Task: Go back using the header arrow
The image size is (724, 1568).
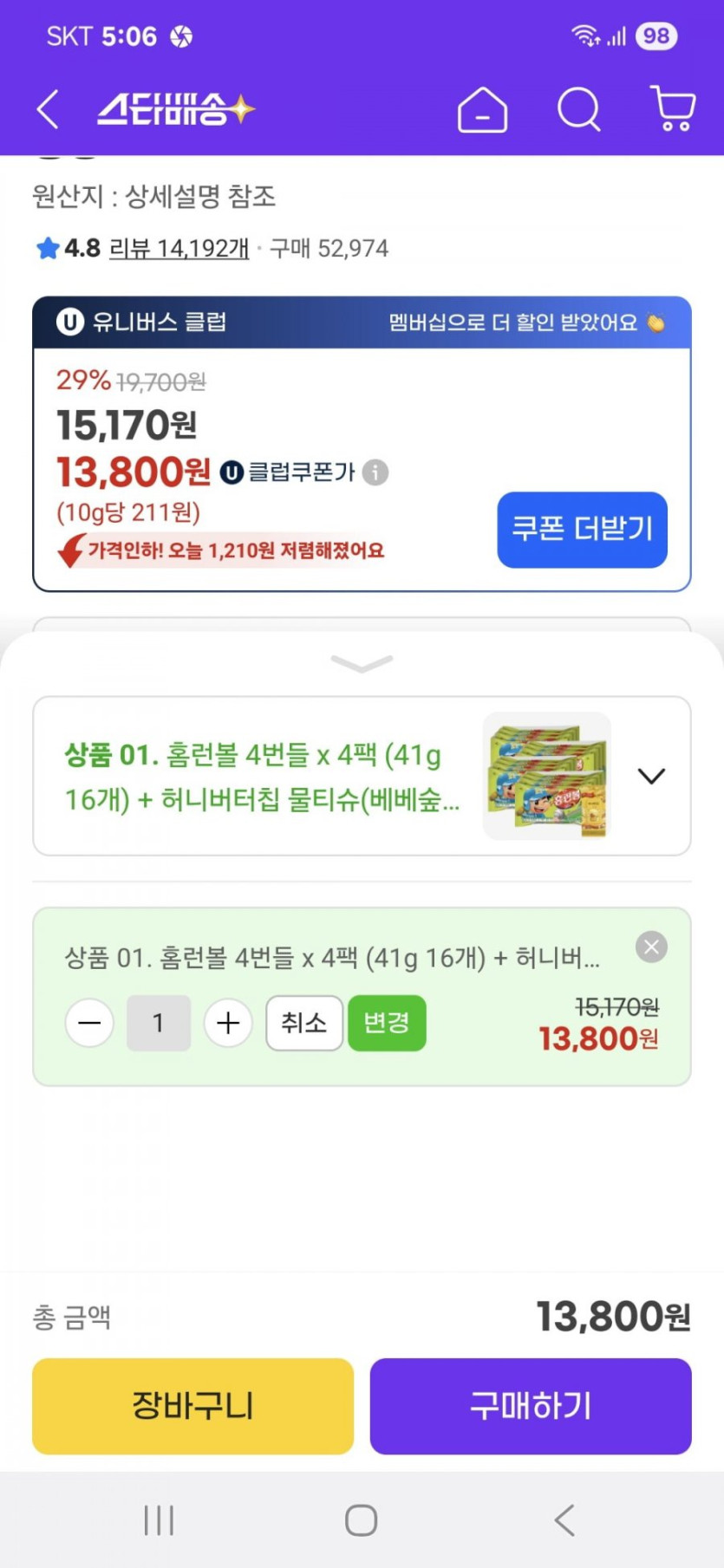Action: (x=49, y=110)
